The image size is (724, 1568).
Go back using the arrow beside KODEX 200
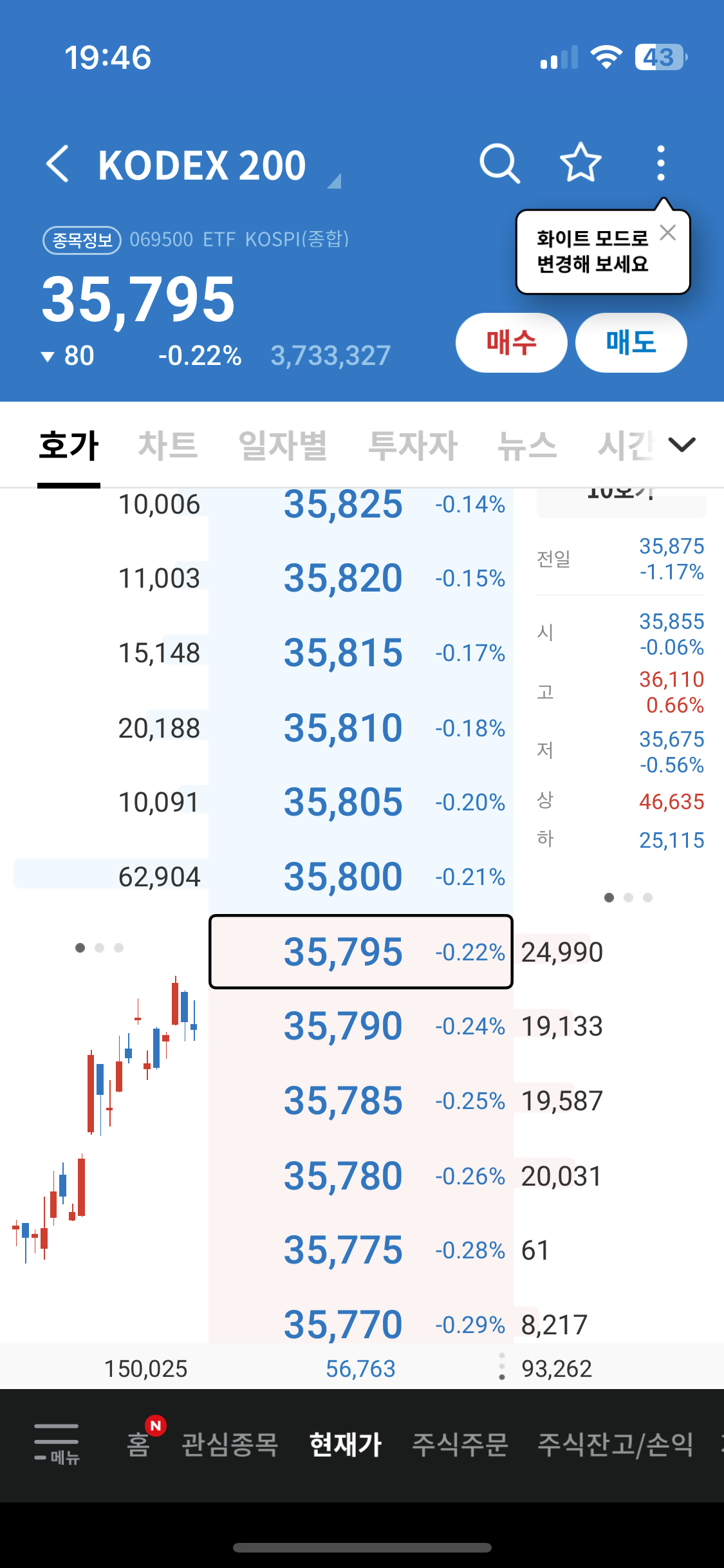point(57,163)
